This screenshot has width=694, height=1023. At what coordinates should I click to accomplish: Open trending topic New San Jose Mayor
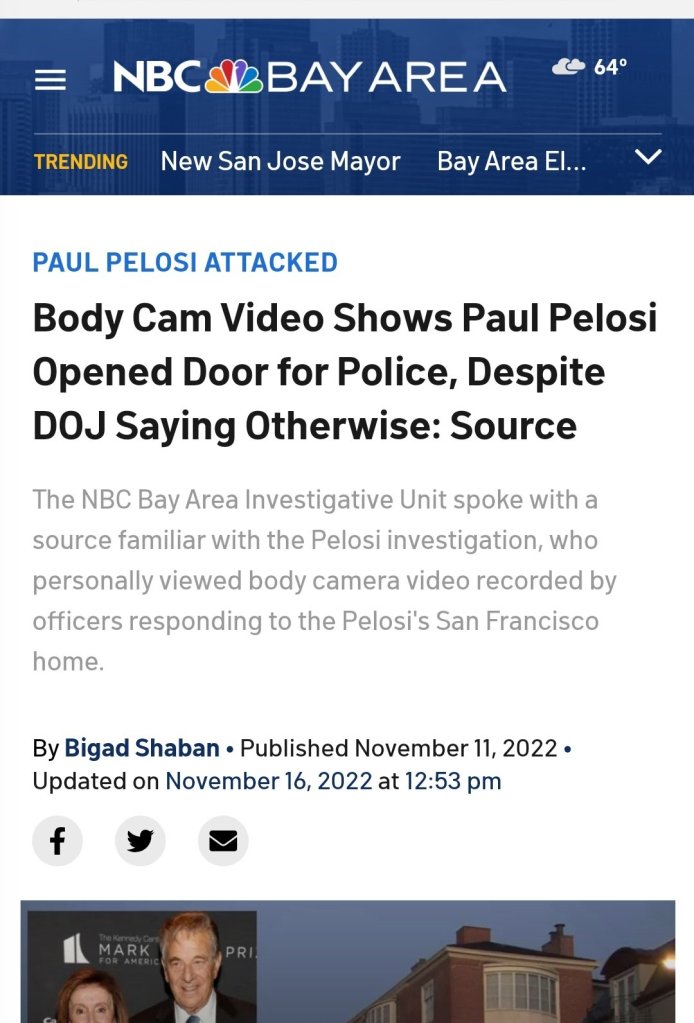tap(280, 161)
